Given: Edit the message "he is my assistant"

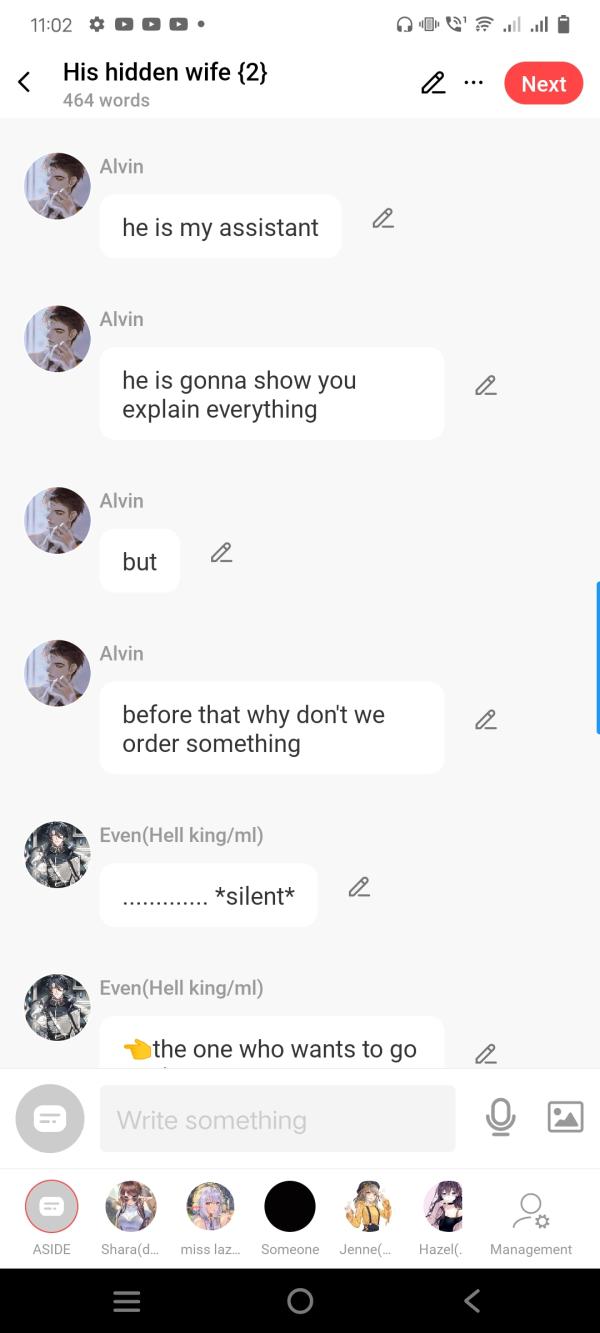Looking at the screenshot, I should (x=382, y=219).
